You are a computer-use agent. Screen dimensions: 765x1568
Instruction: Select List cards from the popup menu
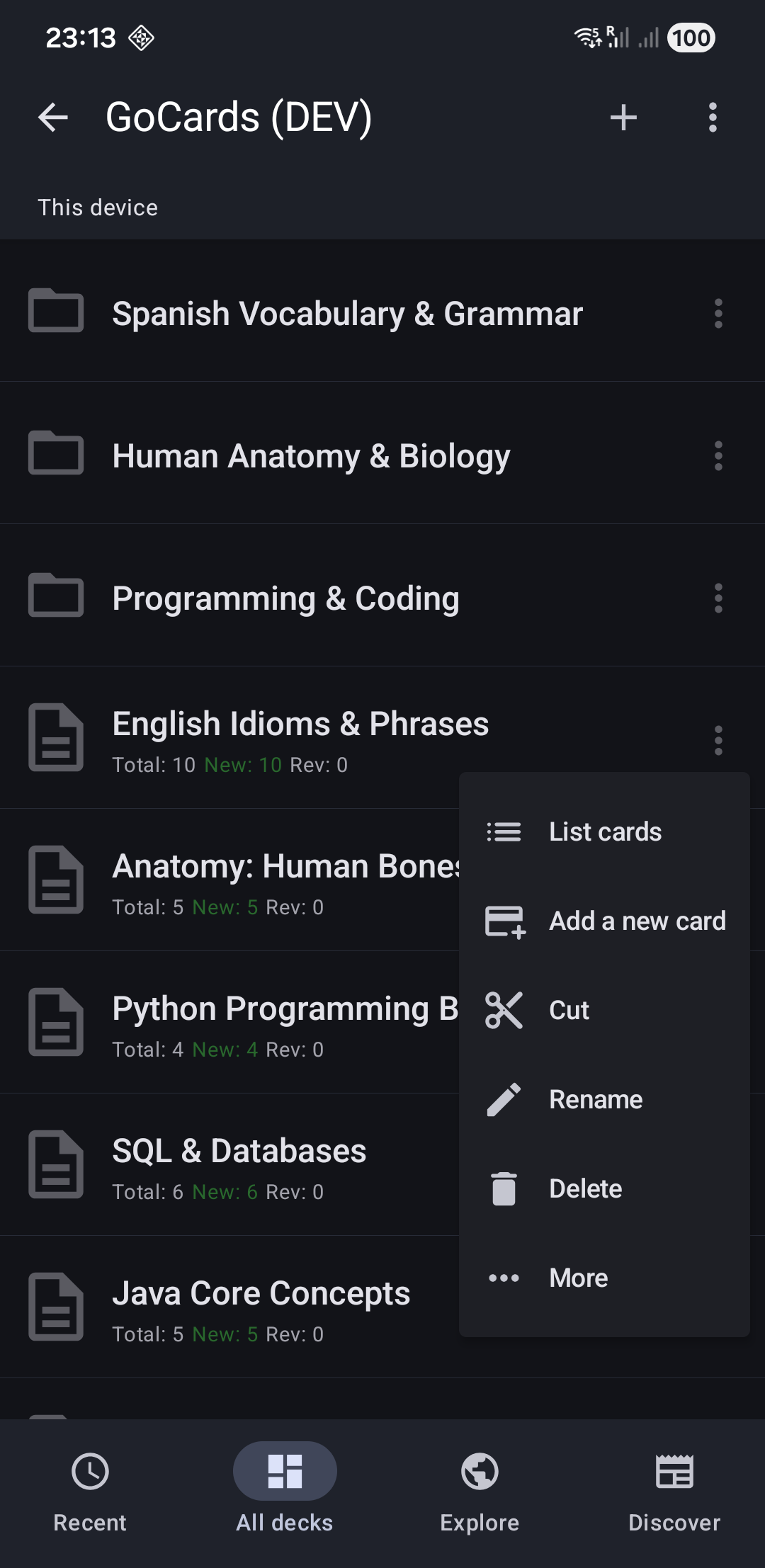(604, 831)
